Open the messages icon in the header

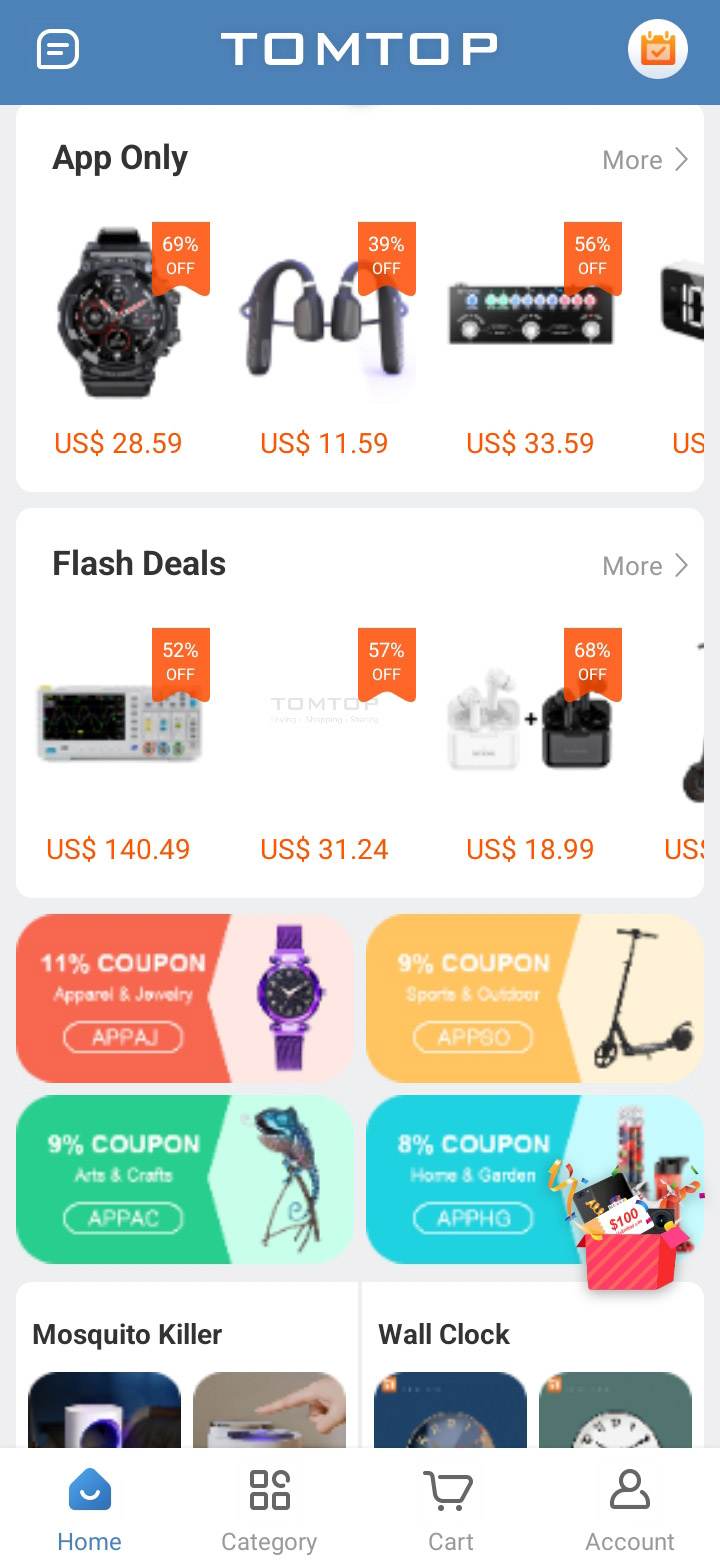pyautogui.click(x=58, y=49)
